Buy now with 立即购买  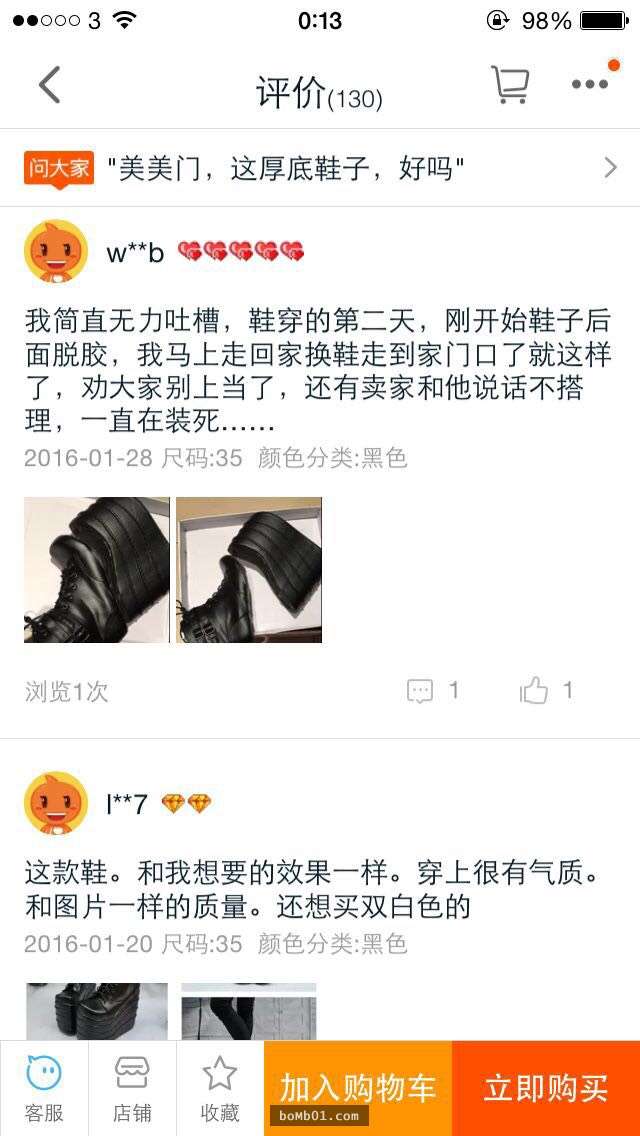(546, 1088)
